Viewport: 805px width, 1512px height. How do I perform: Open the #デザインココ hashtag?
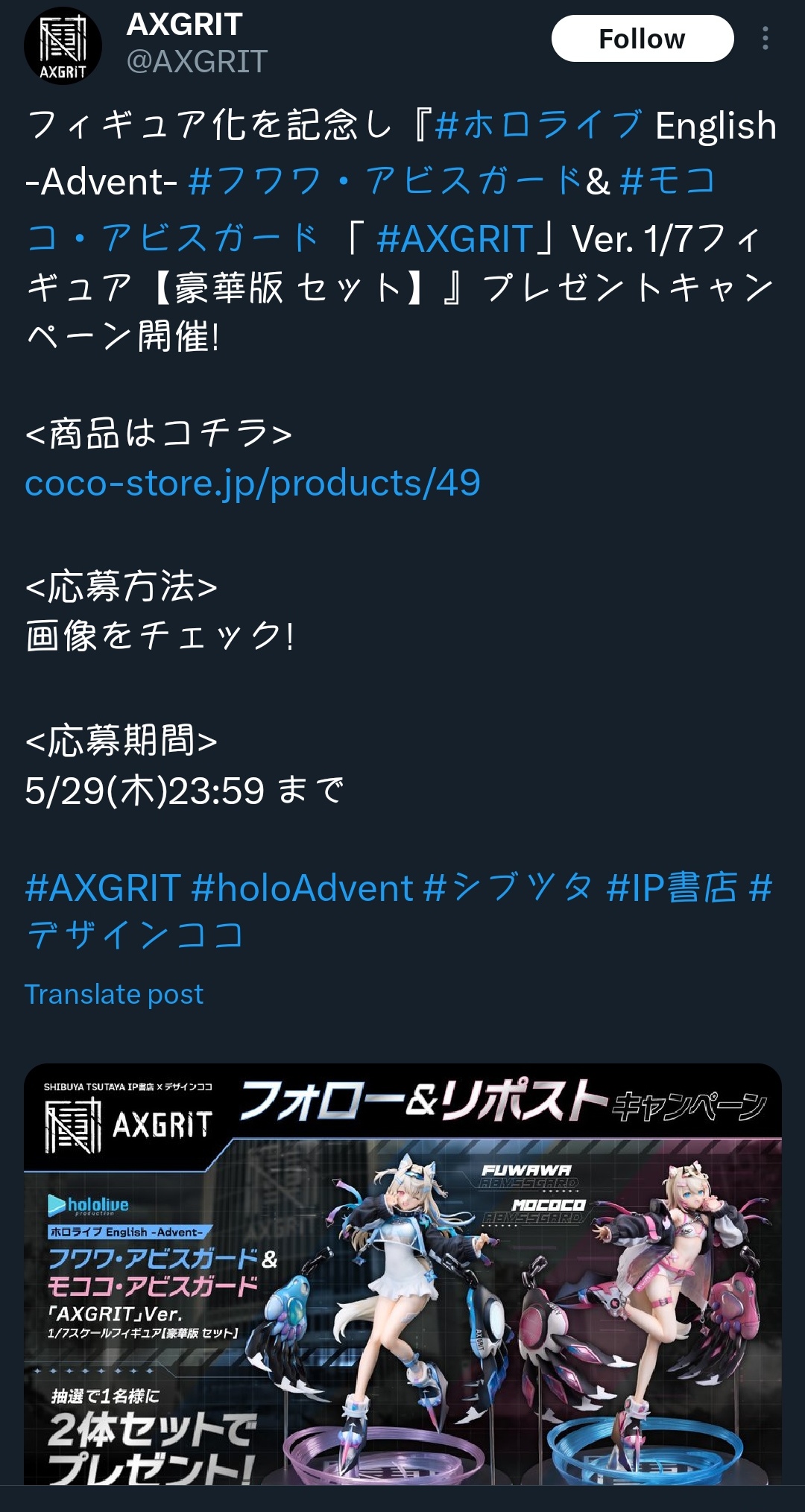[x=134, y=935]
